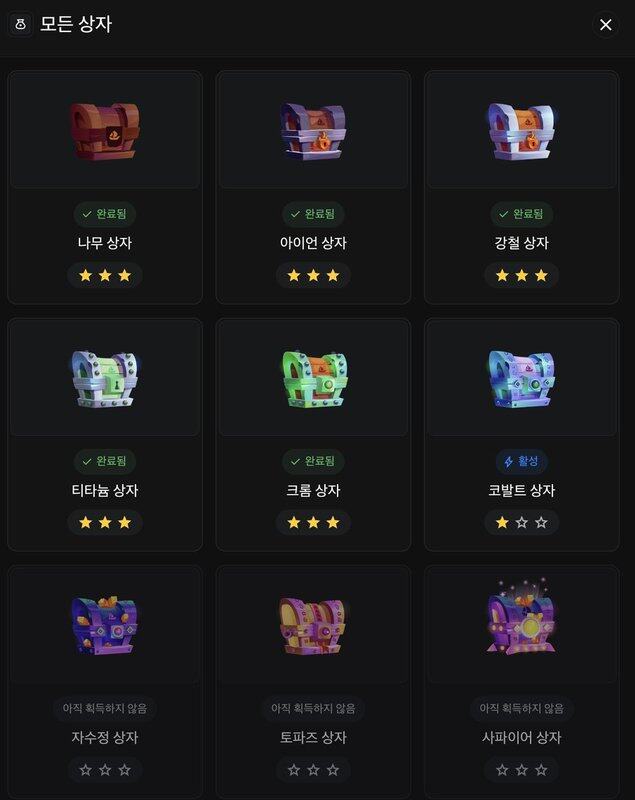Image resolution: width=635 pixels, height=800 pixels.
Task: Open the active 코발트 상자 card
Action: (521, 434)
